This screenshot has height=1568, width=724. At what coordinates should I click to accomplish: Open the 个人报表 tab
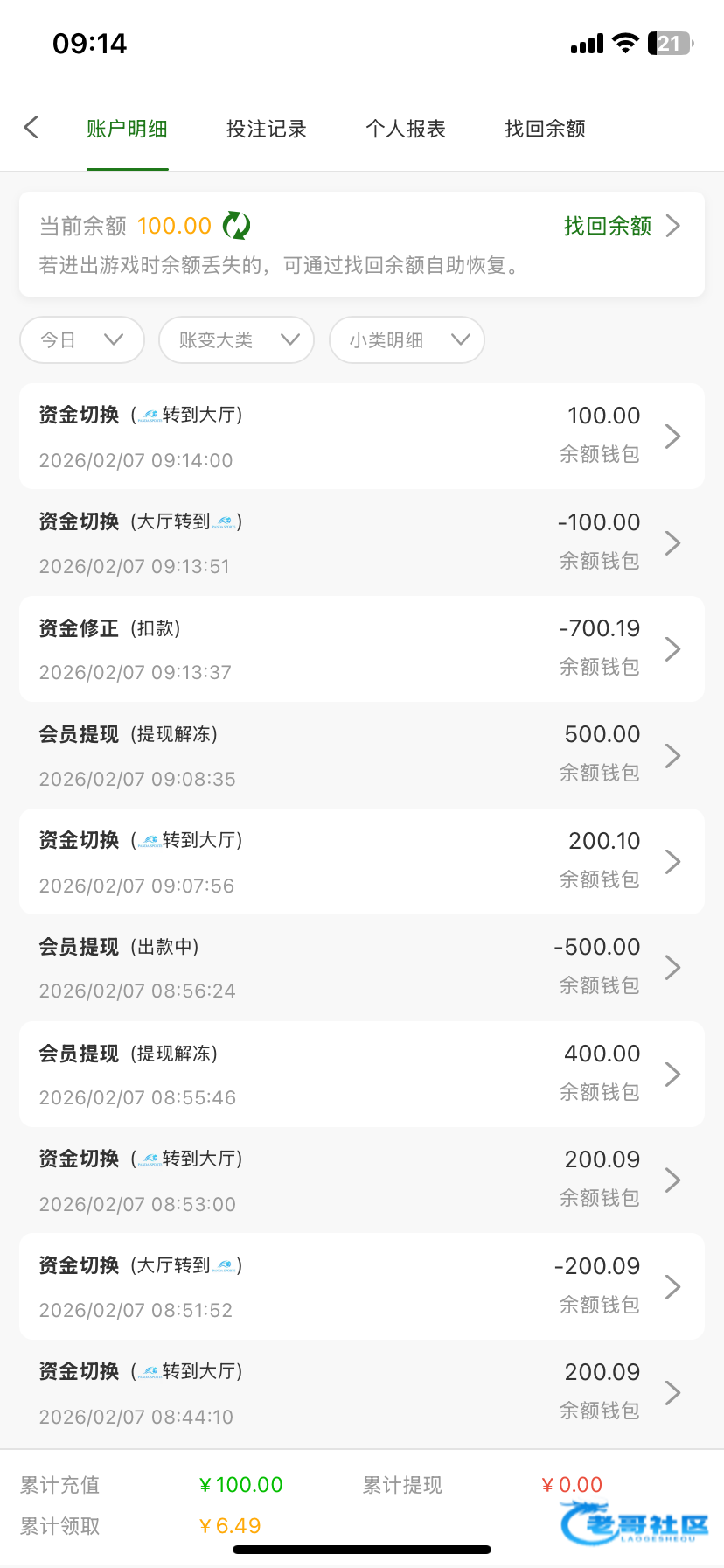point(406,129)
